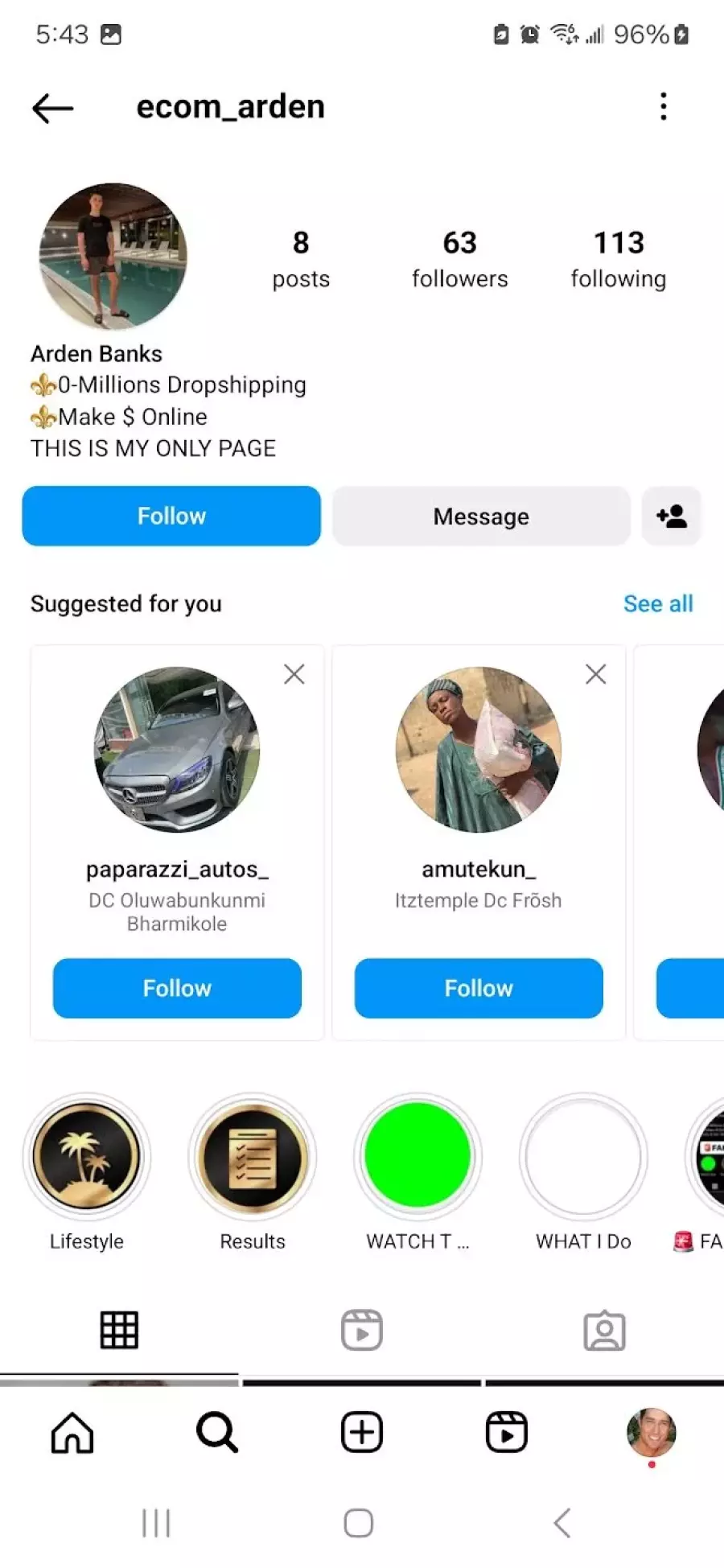
Task: Open the three-dot overflow menu
Action: click(x=663, y=106)
